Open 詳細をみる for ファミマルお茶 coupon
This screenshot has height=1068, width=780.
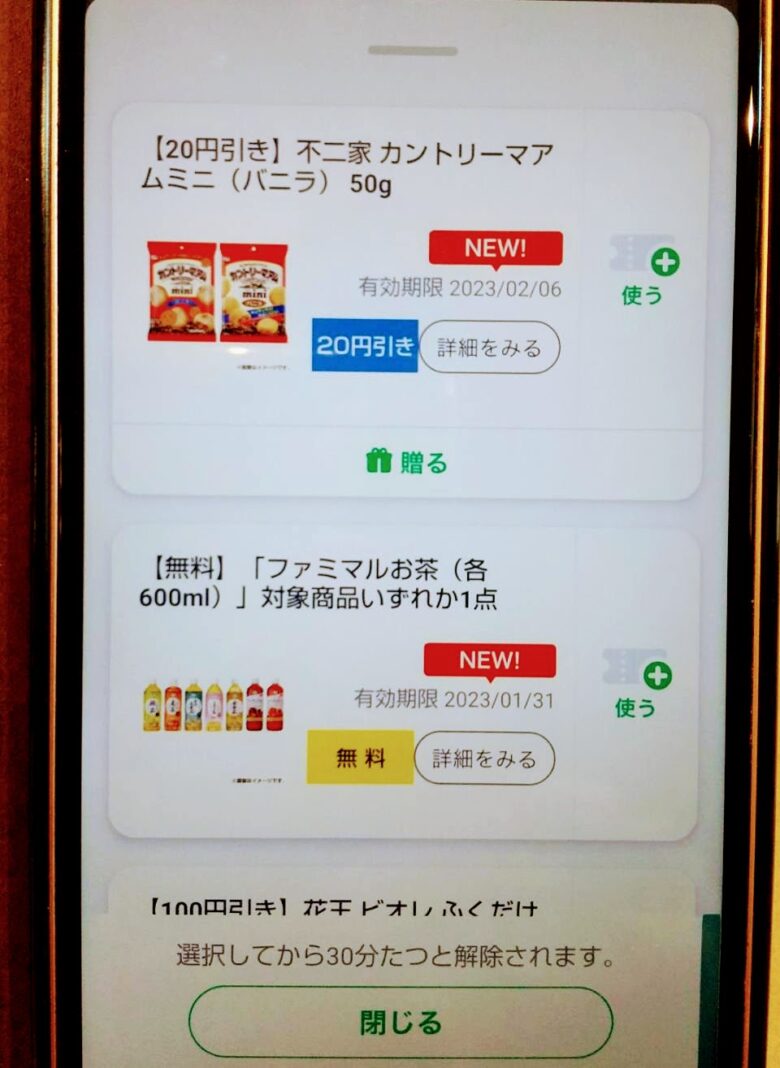click(x=484, y=759)
